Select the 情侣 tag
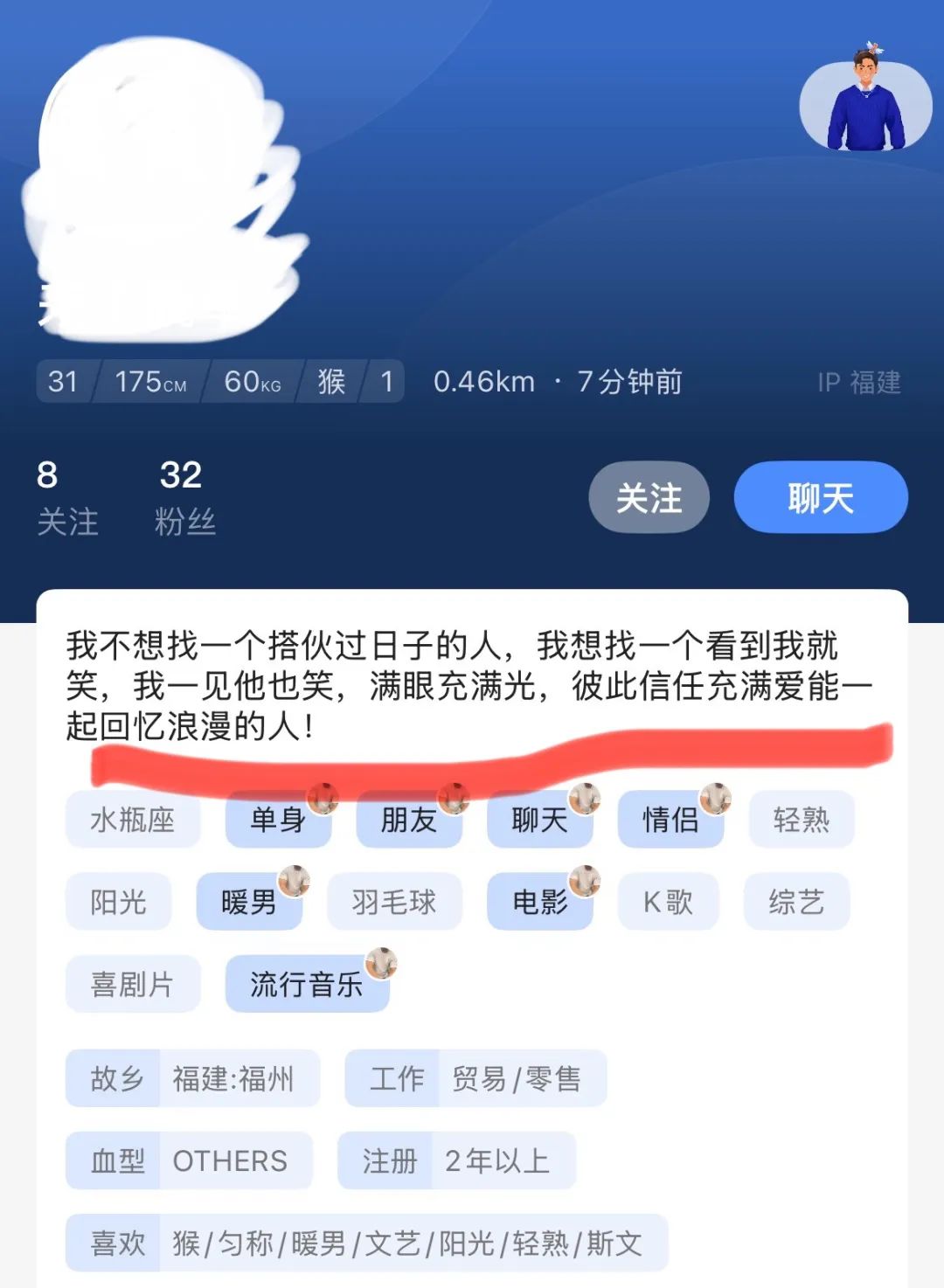This screenshot has width=944, height=1288. point(670,820)
